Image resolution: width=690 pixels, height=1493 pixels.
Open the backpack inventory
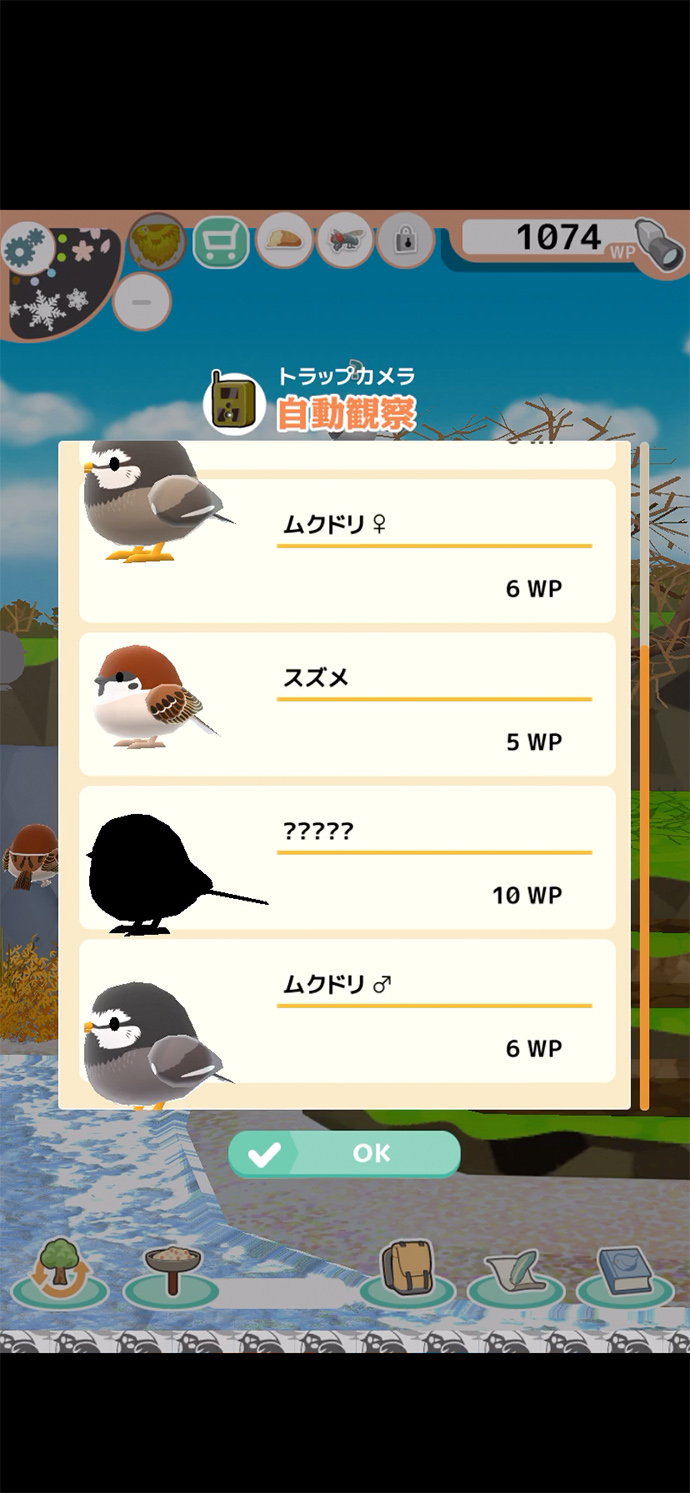(407, 1270)
